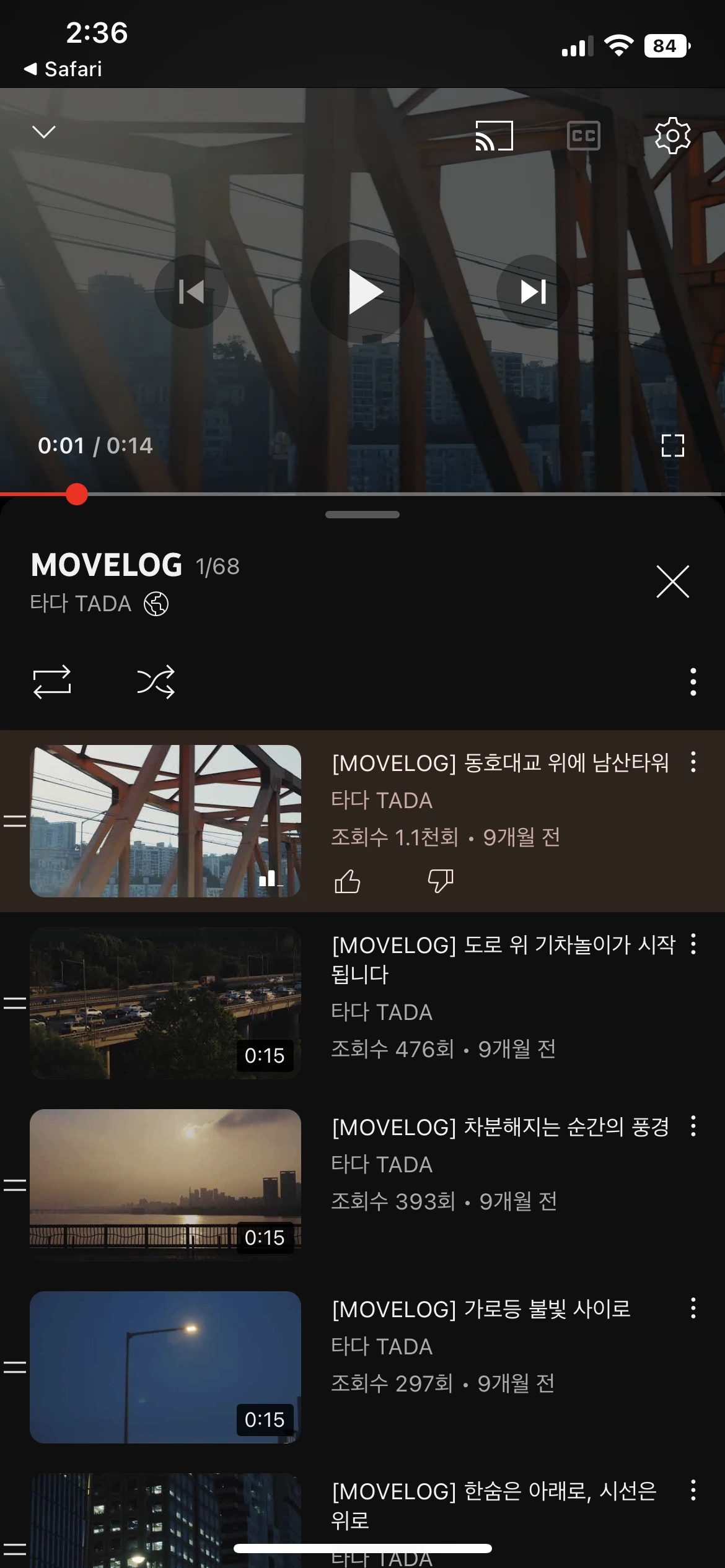Image resolution: width=725 pixels, height=1568 pixels.
Task: Open options for 동호대교 위에 남산타워 video
Action: [x=693, y=762]
